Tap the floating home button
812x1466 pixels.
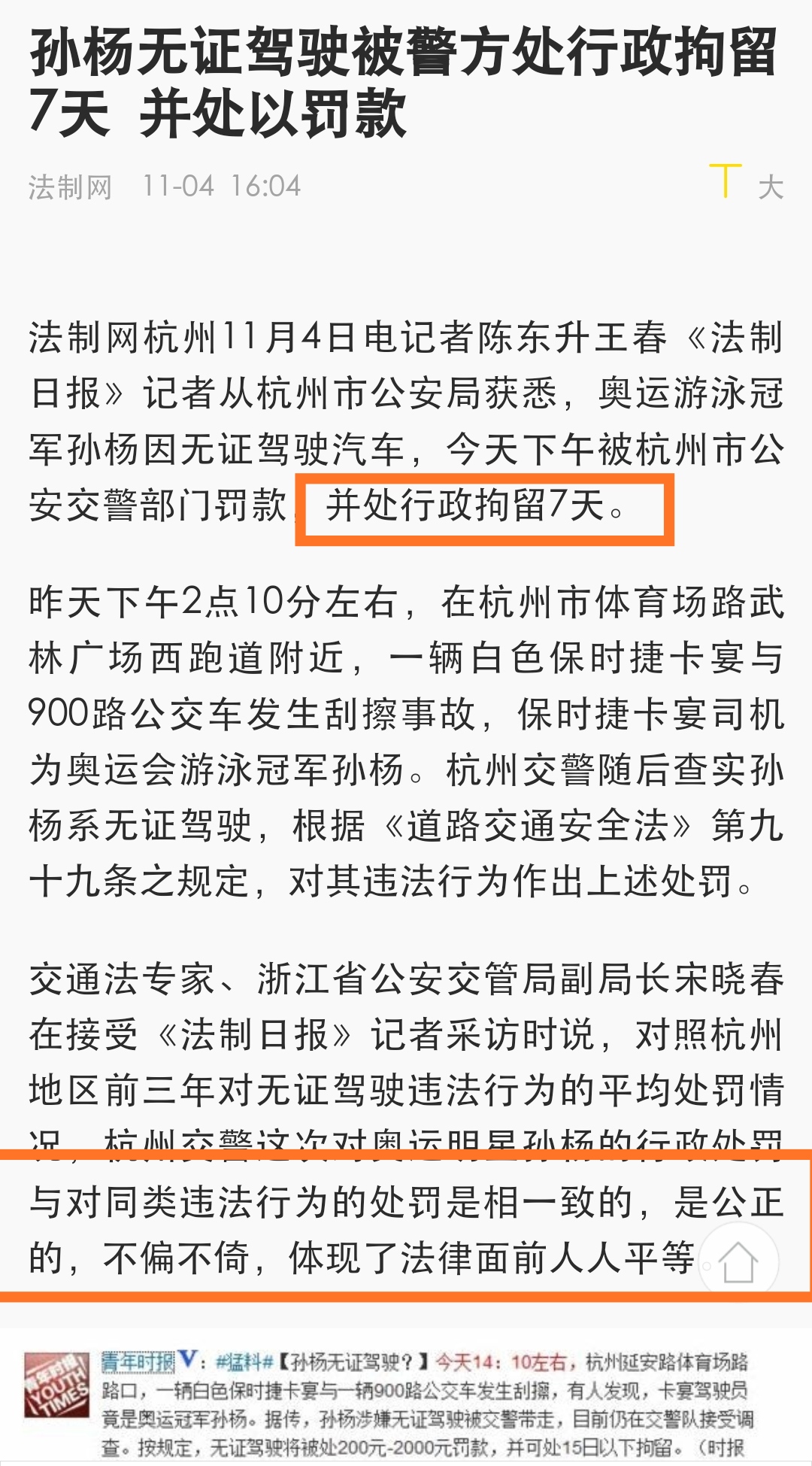(x=738, y=1261)
